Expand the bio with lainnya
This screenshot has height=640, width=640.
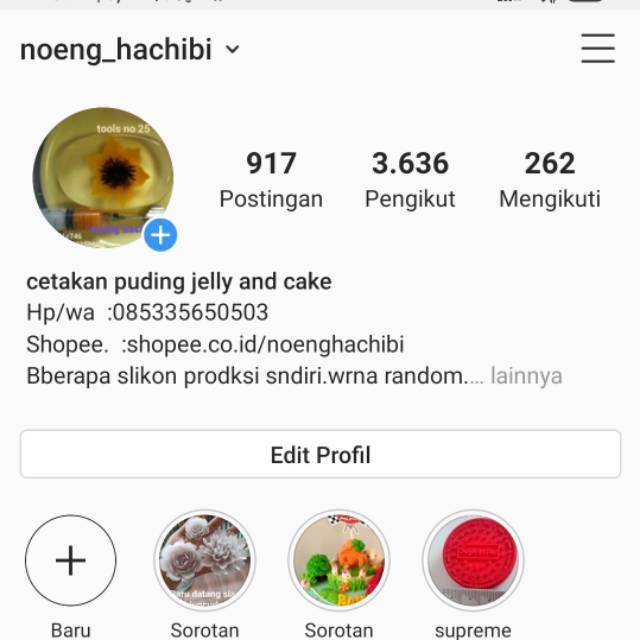(x=526, y=376)
